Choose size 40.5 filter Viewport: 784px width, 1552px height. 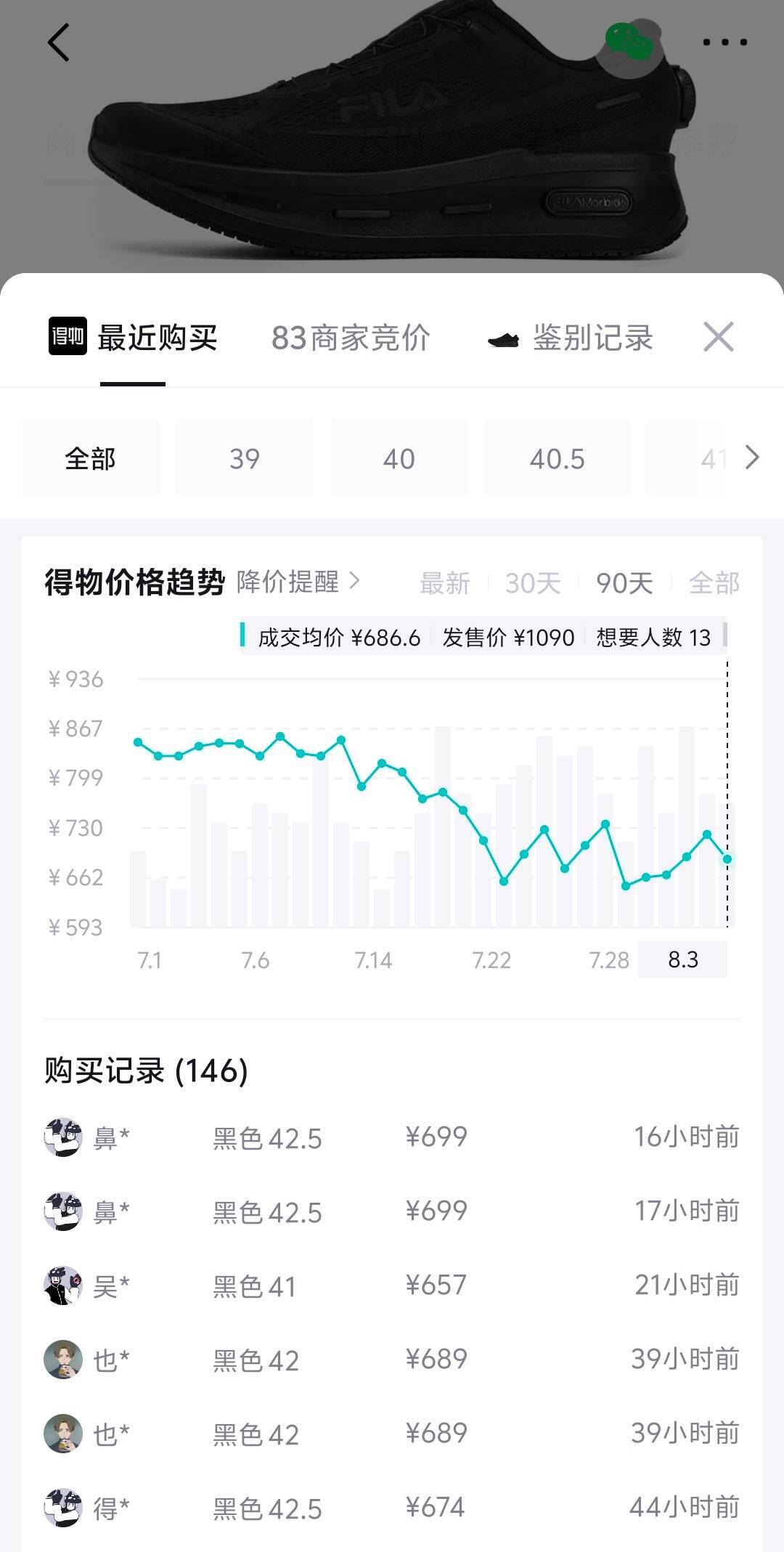557,458
